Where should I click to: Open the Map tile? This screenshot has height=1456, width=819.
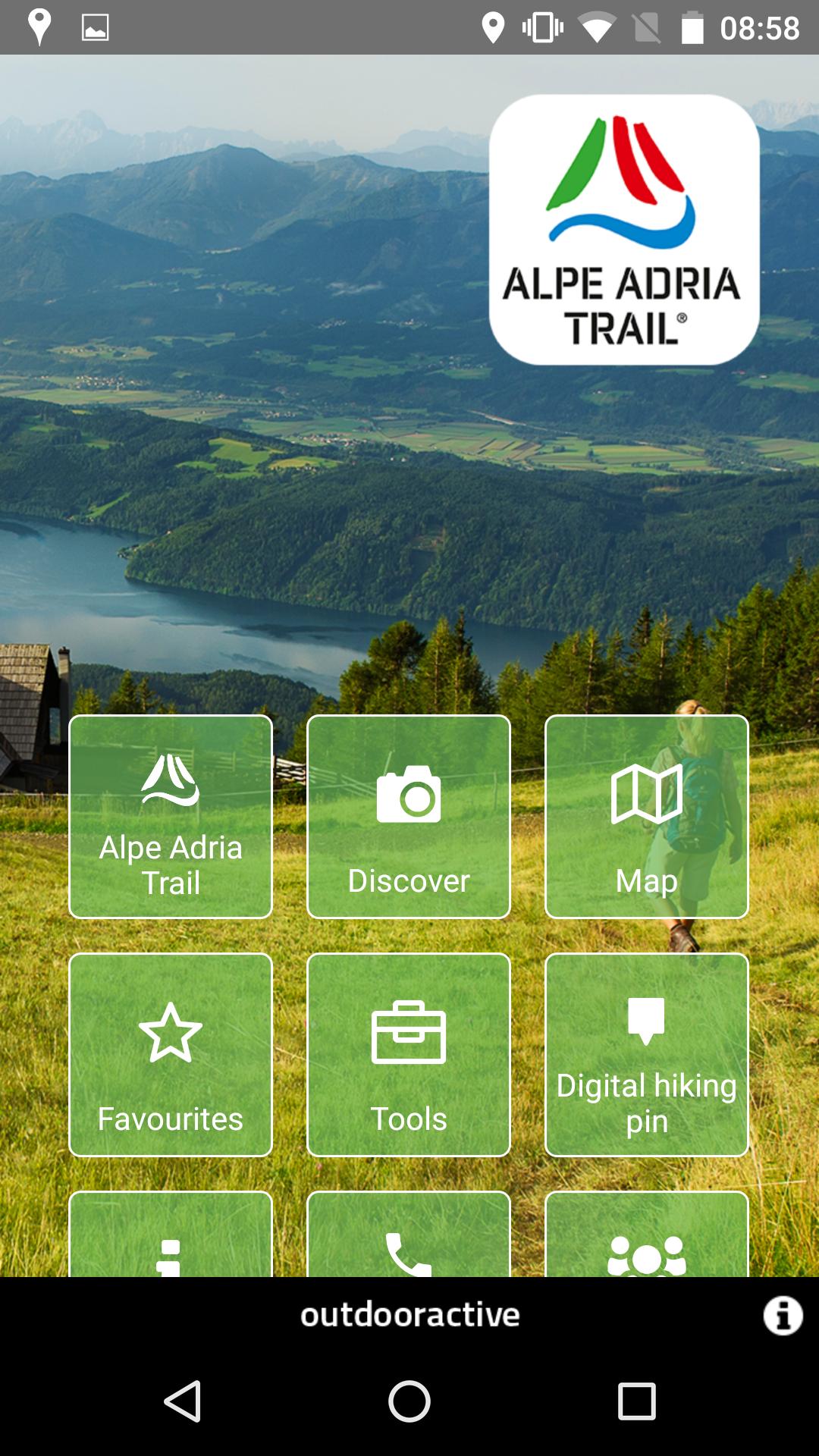(647, 817)
